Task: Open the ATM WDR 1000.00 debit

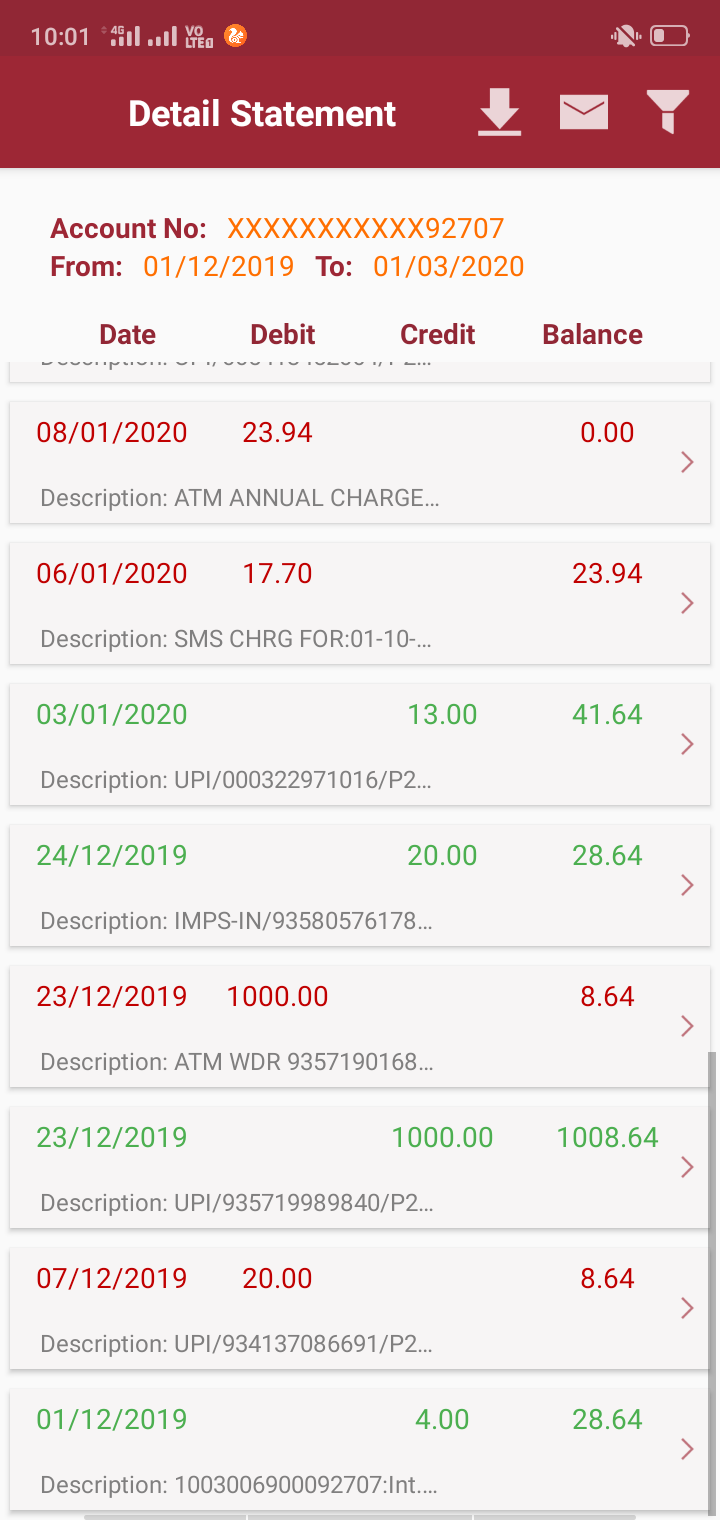Action: click(360, 1026)
